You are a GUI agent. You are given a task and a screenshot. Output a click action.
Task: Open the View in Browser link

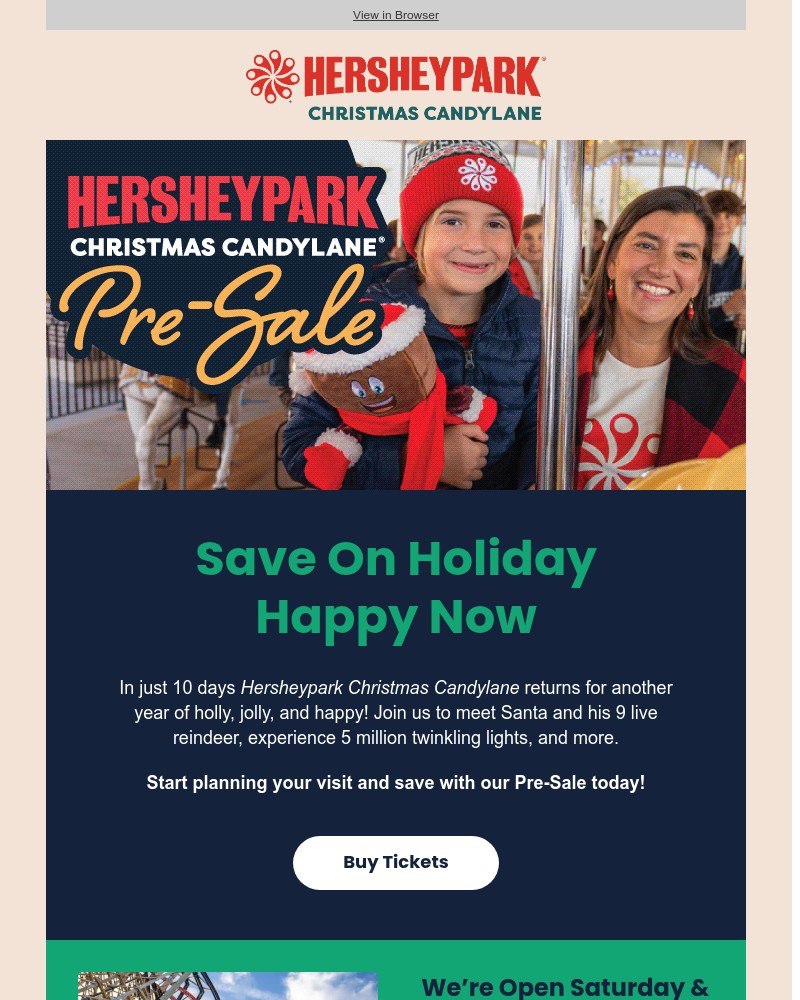click(395, 15)
